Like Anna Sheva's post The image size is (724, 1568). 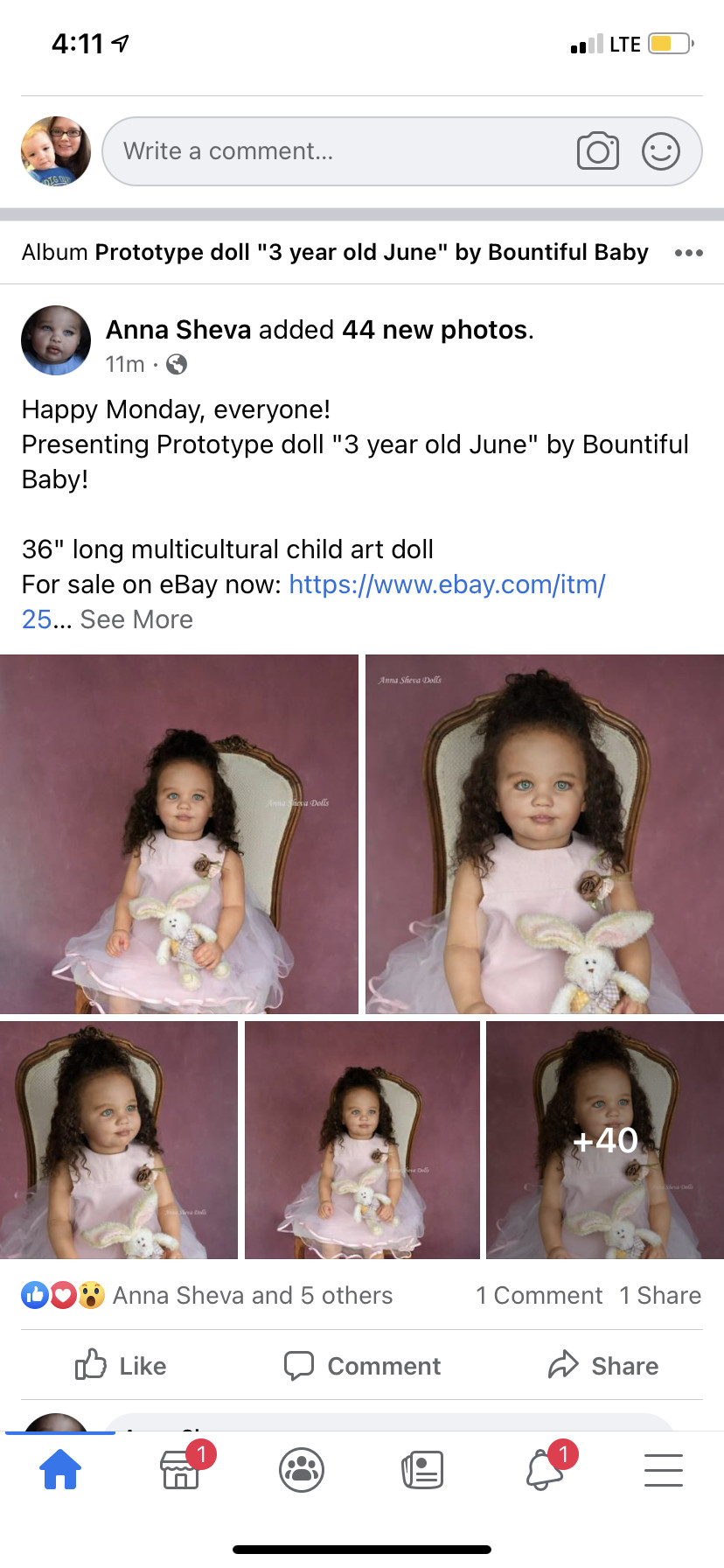point(121,1366)
